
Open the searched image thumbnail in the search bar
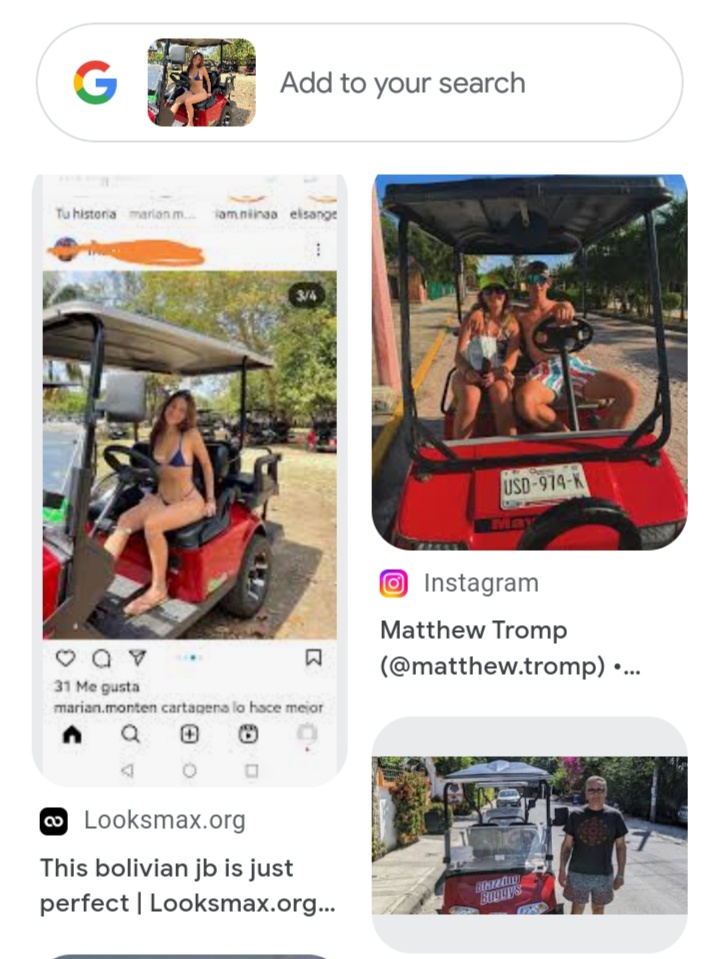(x=201, y=82)
